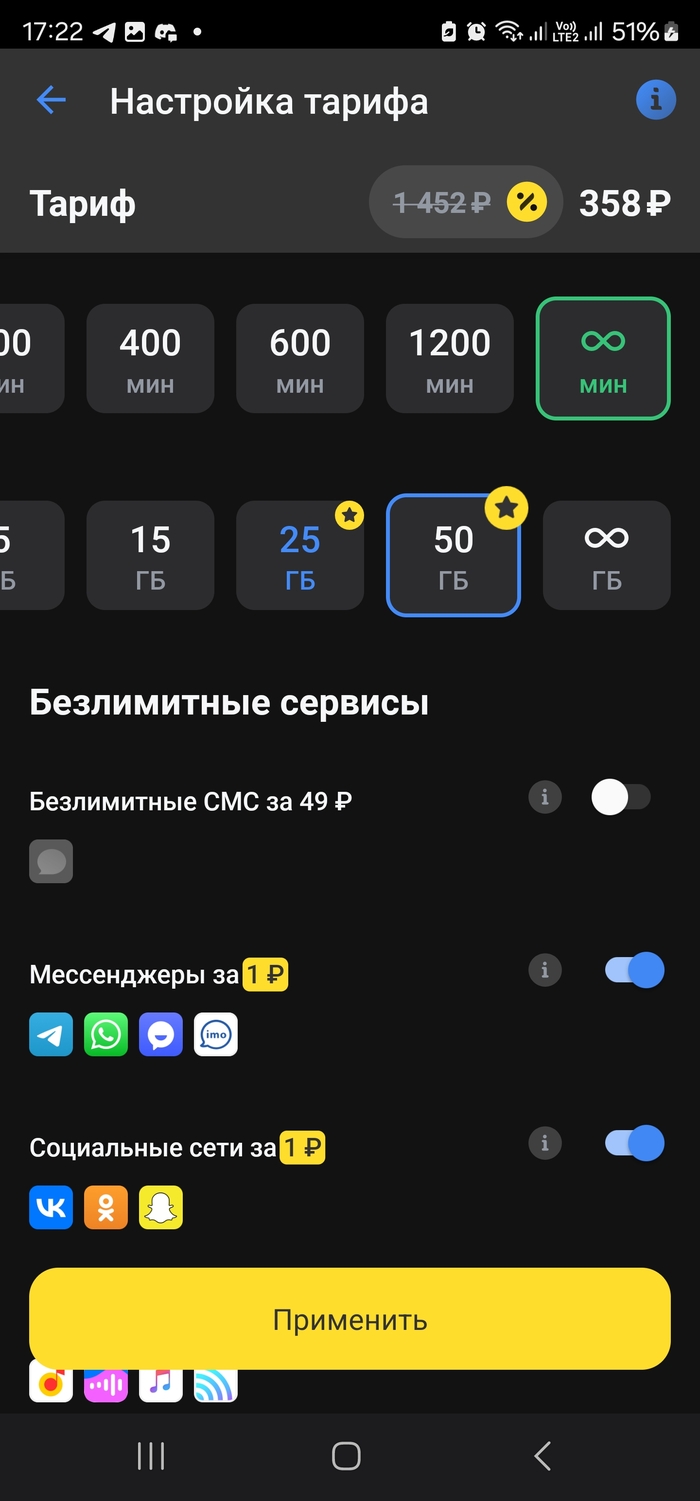Select unlimited minutes option
This screenshot has height=1501, width=700.
coord(603,358)
